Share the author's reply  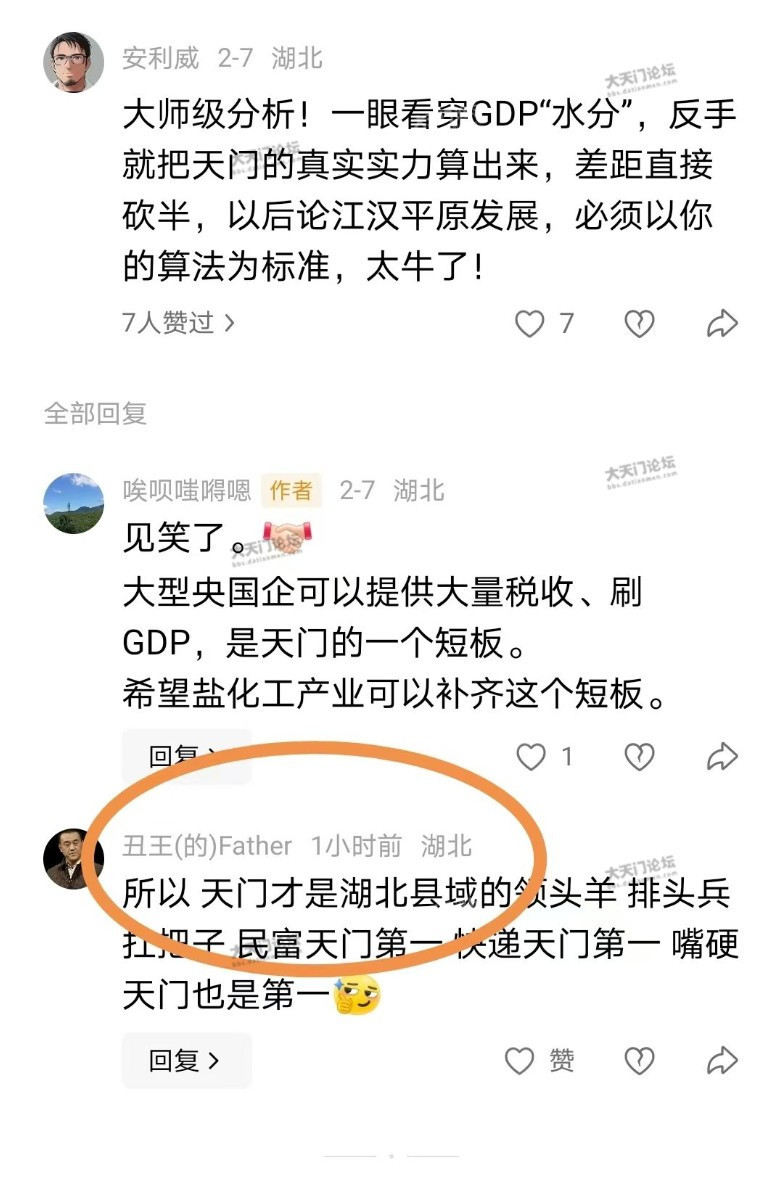point(722,758)
